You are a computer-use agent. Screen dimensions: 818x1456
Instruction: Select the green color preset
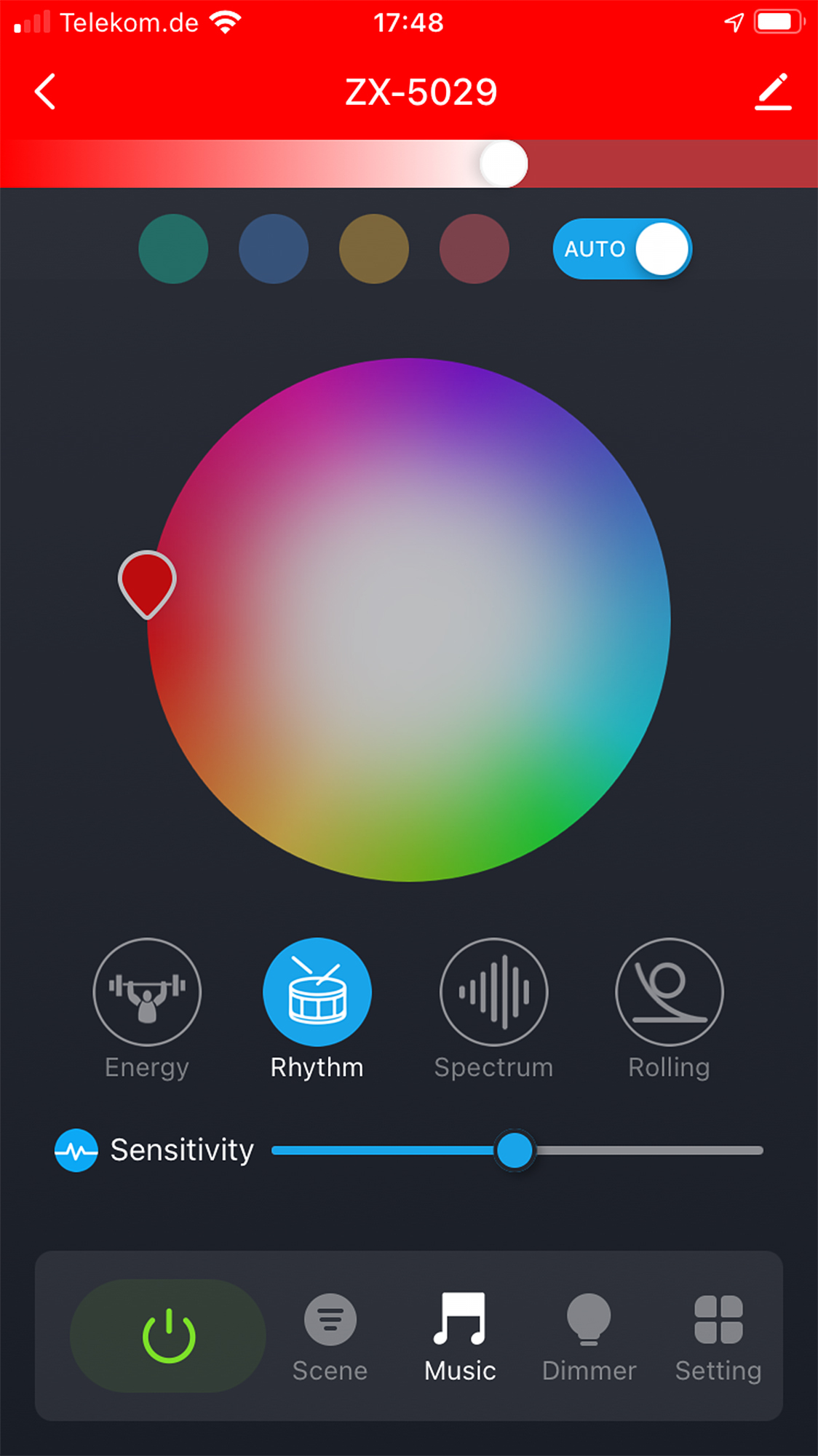173,249
